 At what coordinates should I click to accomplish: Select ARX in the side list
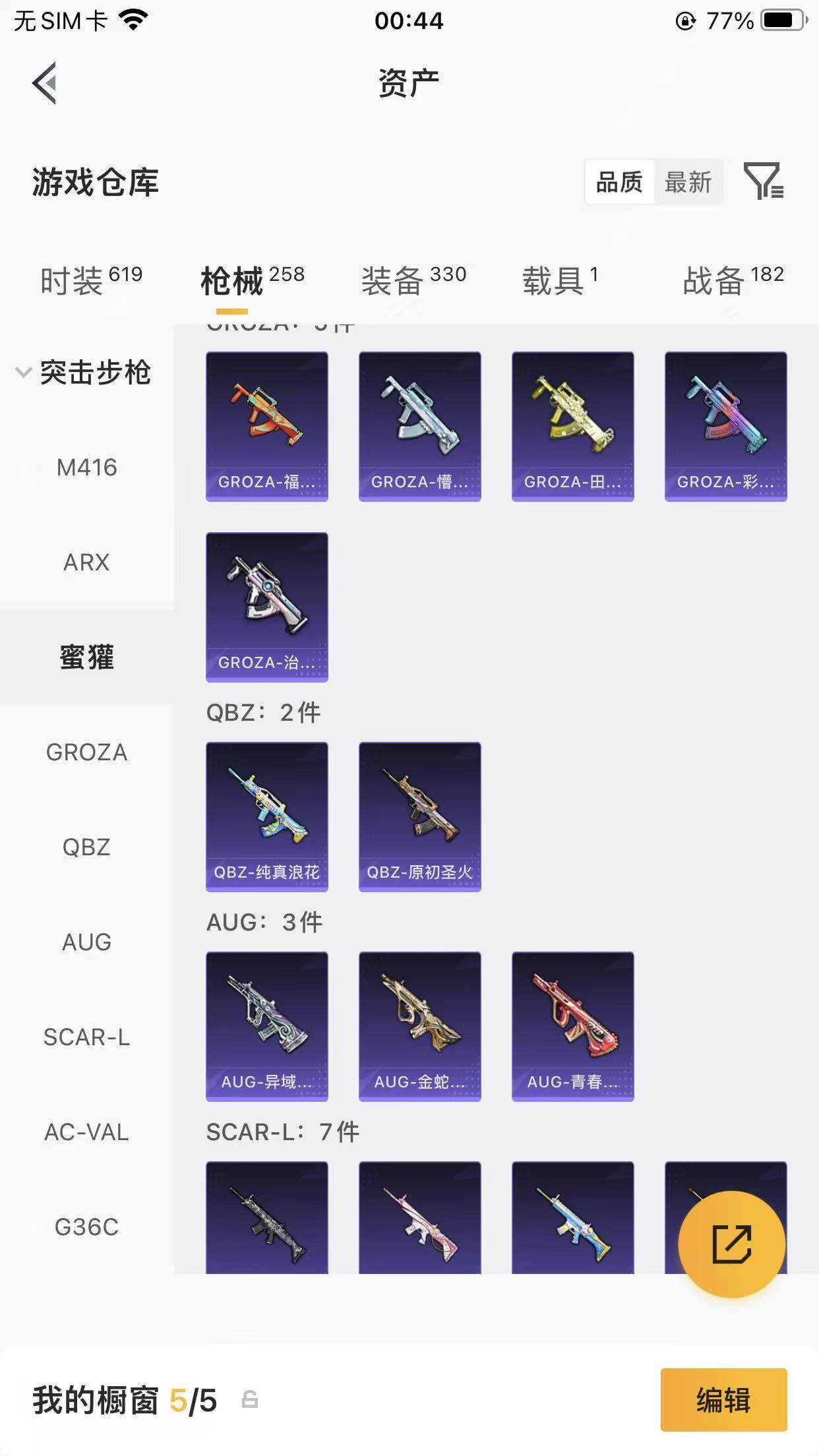(86, 562)
